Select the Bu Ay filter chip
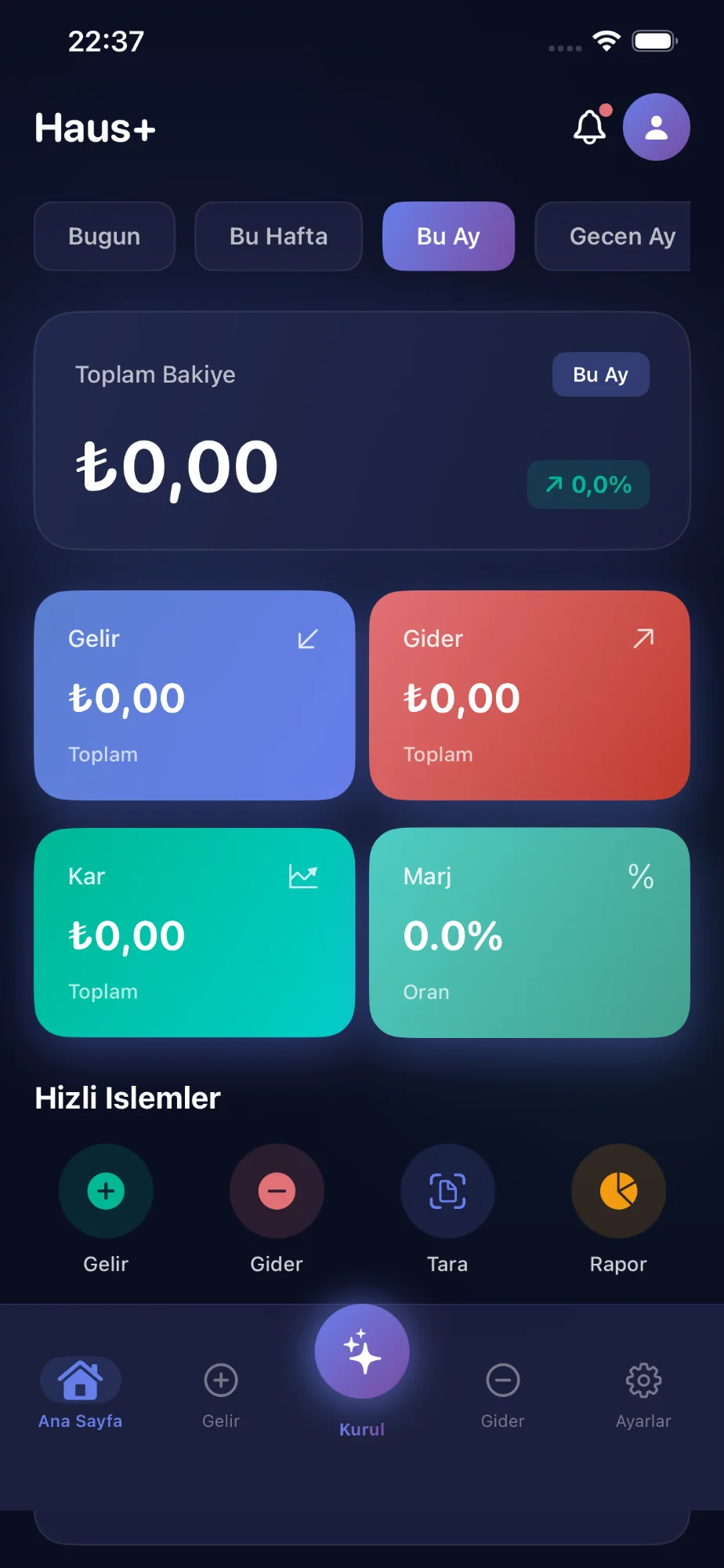 click(x=448, y=236)
